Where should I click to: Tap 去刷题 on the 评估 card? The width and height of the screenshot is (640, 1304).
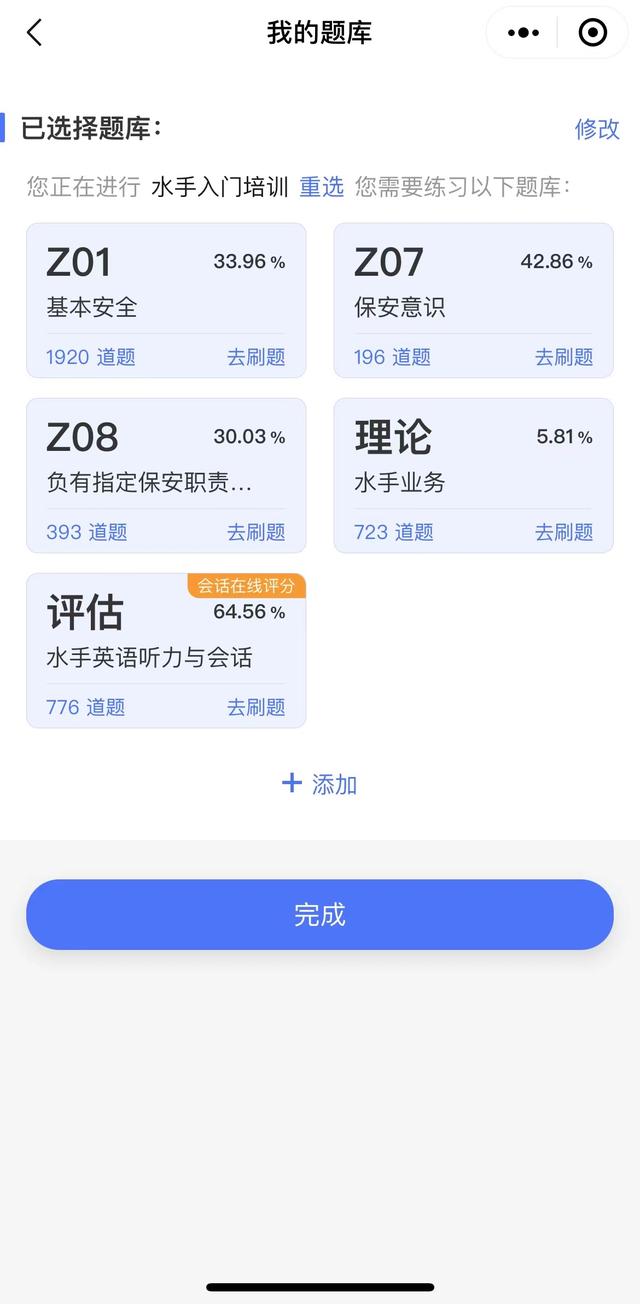pos(256,707)
